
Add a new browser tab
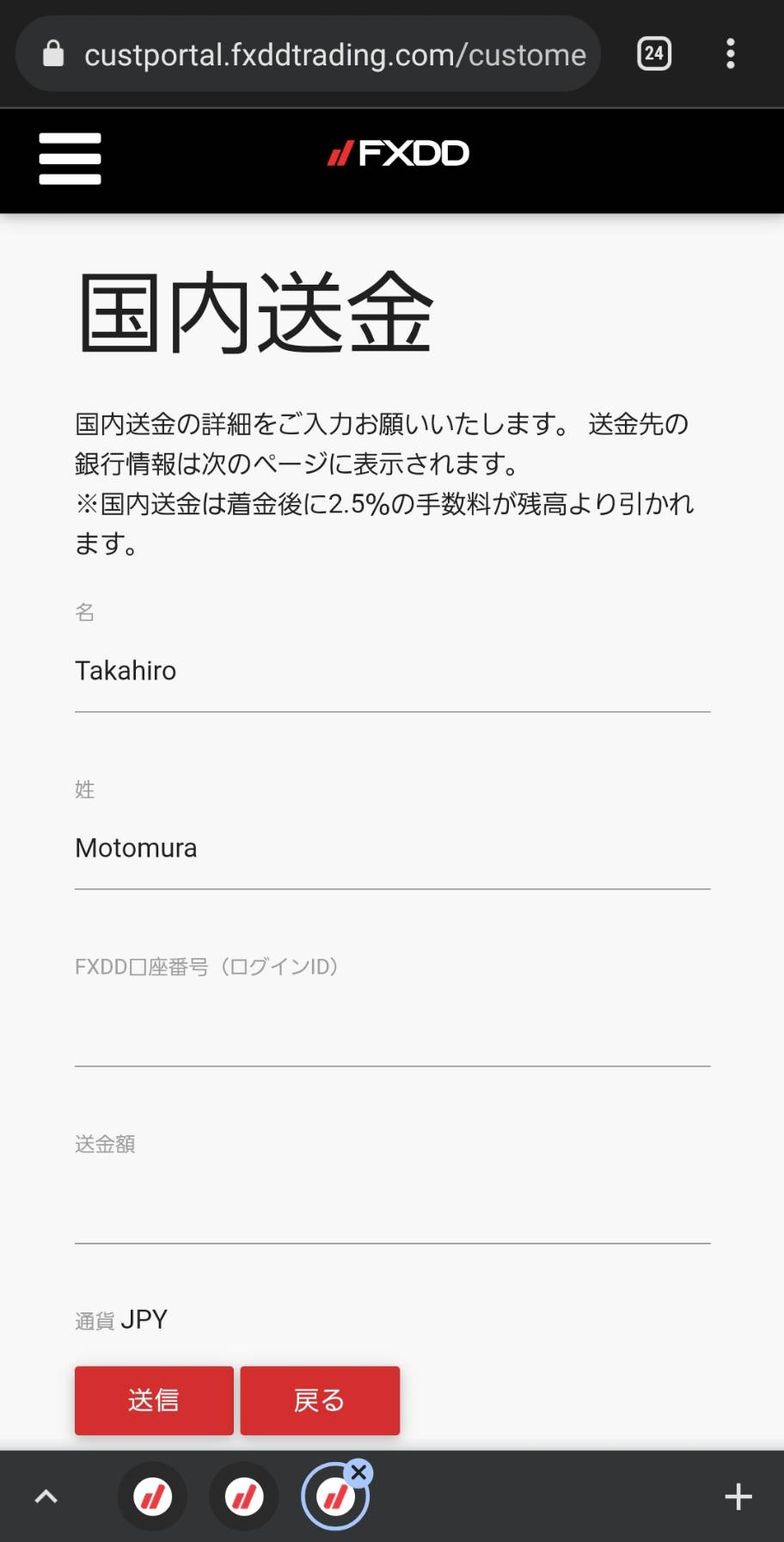pos(738,1497)
